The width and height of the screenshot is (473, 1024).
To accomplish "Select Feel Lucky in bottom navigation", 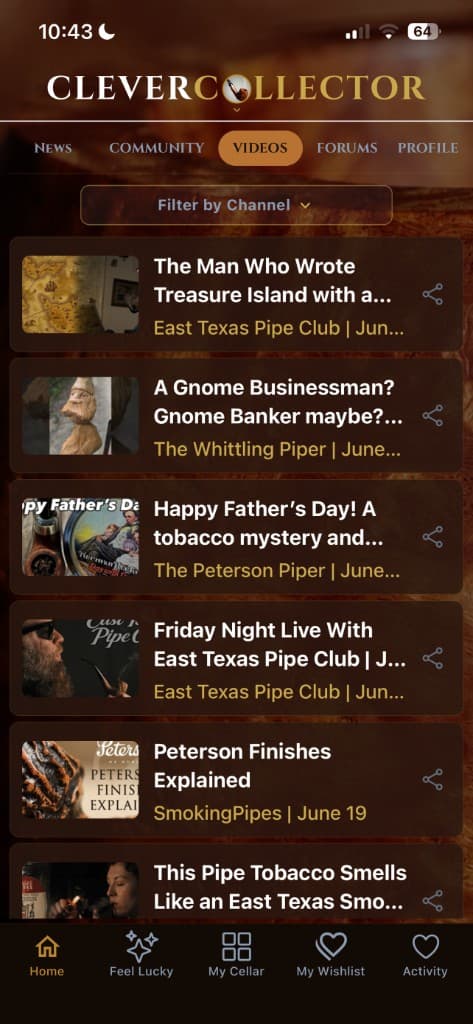I will [141, 955].
